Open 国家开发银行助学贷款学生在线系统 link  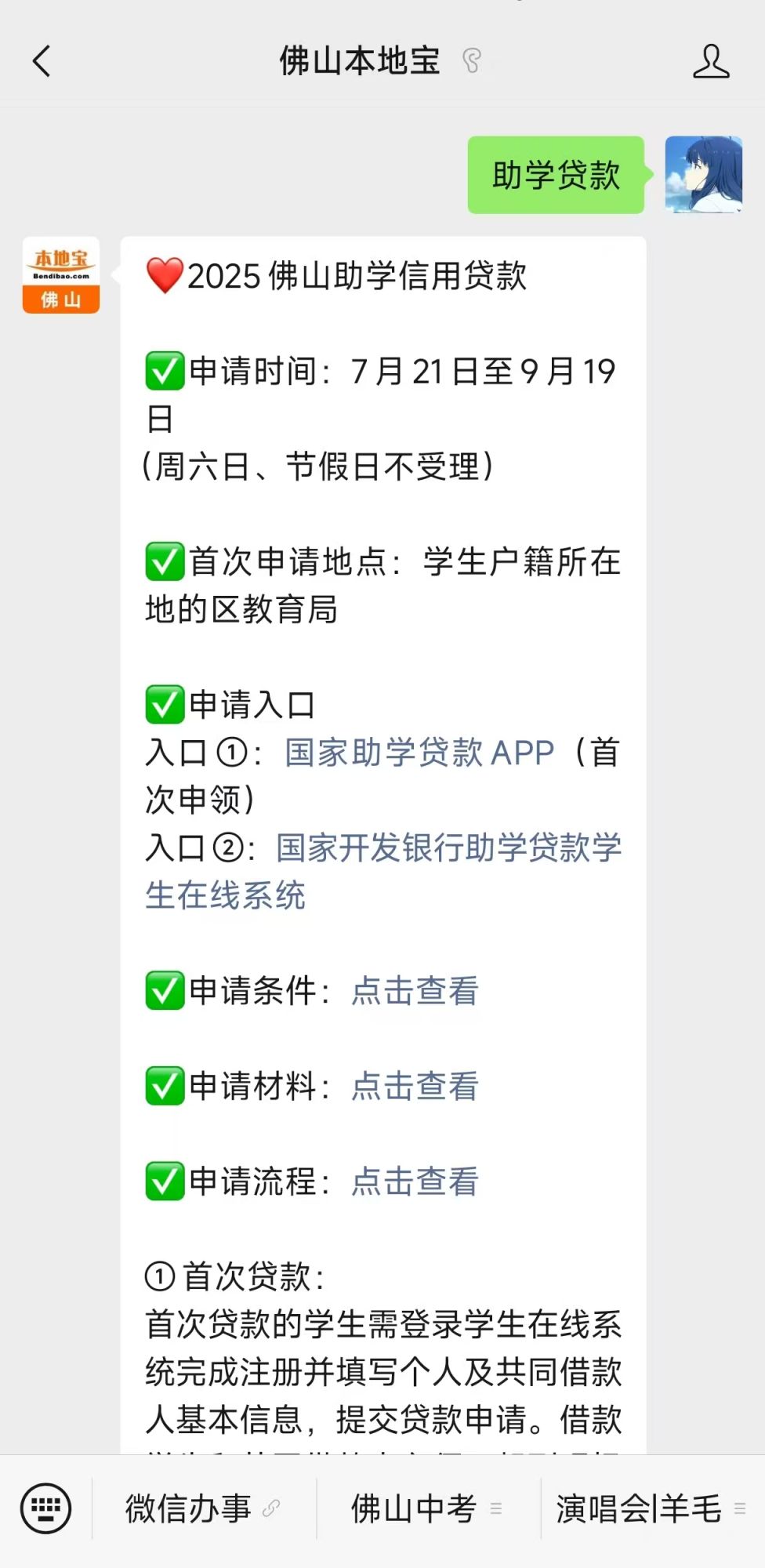point(383,871)
